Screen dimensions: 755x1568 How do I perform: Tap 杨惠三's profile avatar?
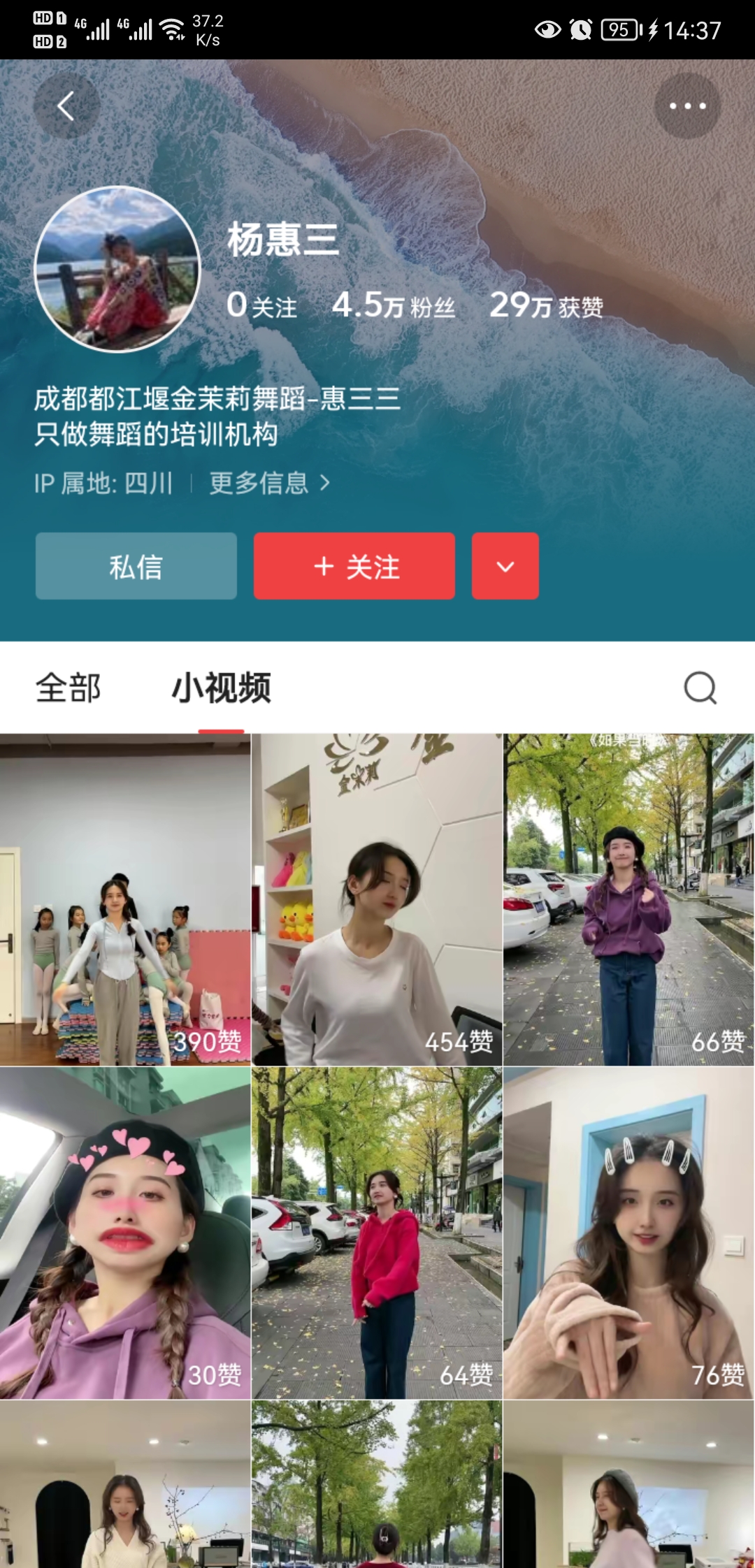(117, 269)
